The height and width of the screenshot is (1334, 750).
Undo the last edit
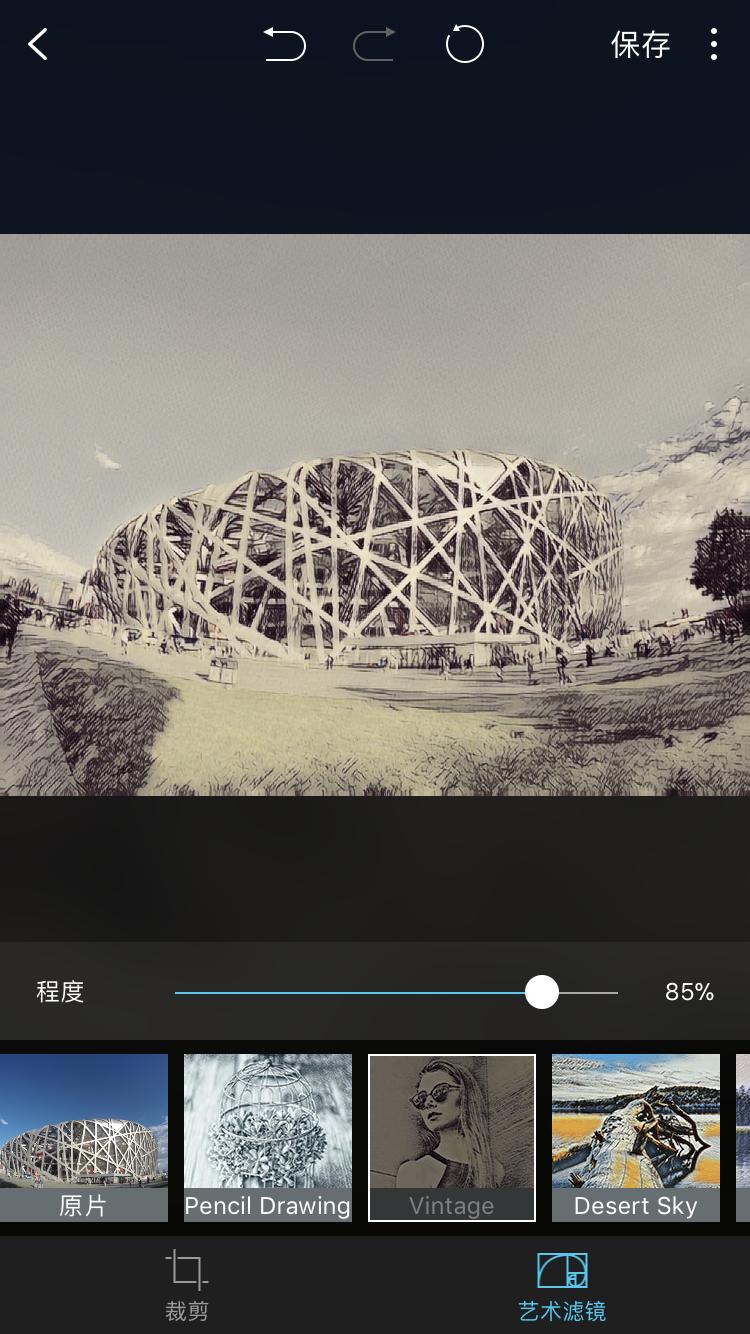point(285,44)
